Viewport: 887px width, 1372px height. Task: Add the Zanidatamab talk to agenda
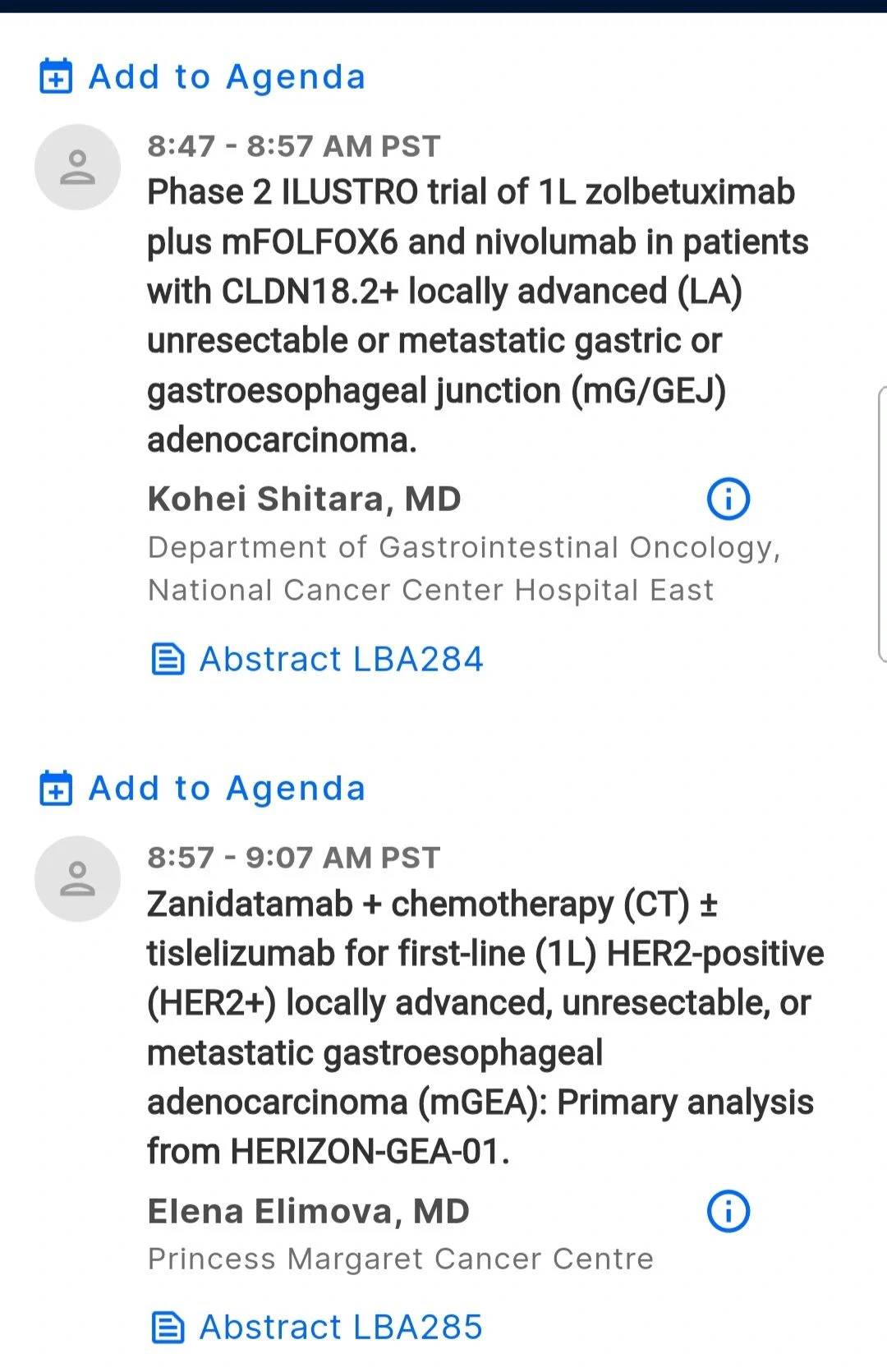click(202, 789)
